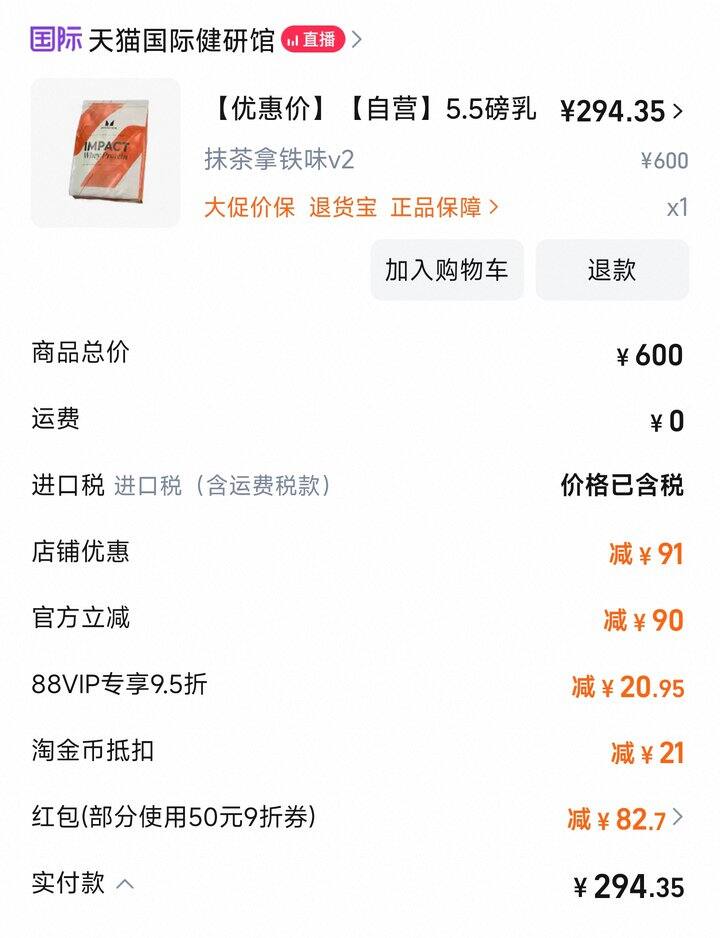The height and width of the screenshot is (938, 720).
Task: Open the whey protein product image
Action: coord(106,153)
